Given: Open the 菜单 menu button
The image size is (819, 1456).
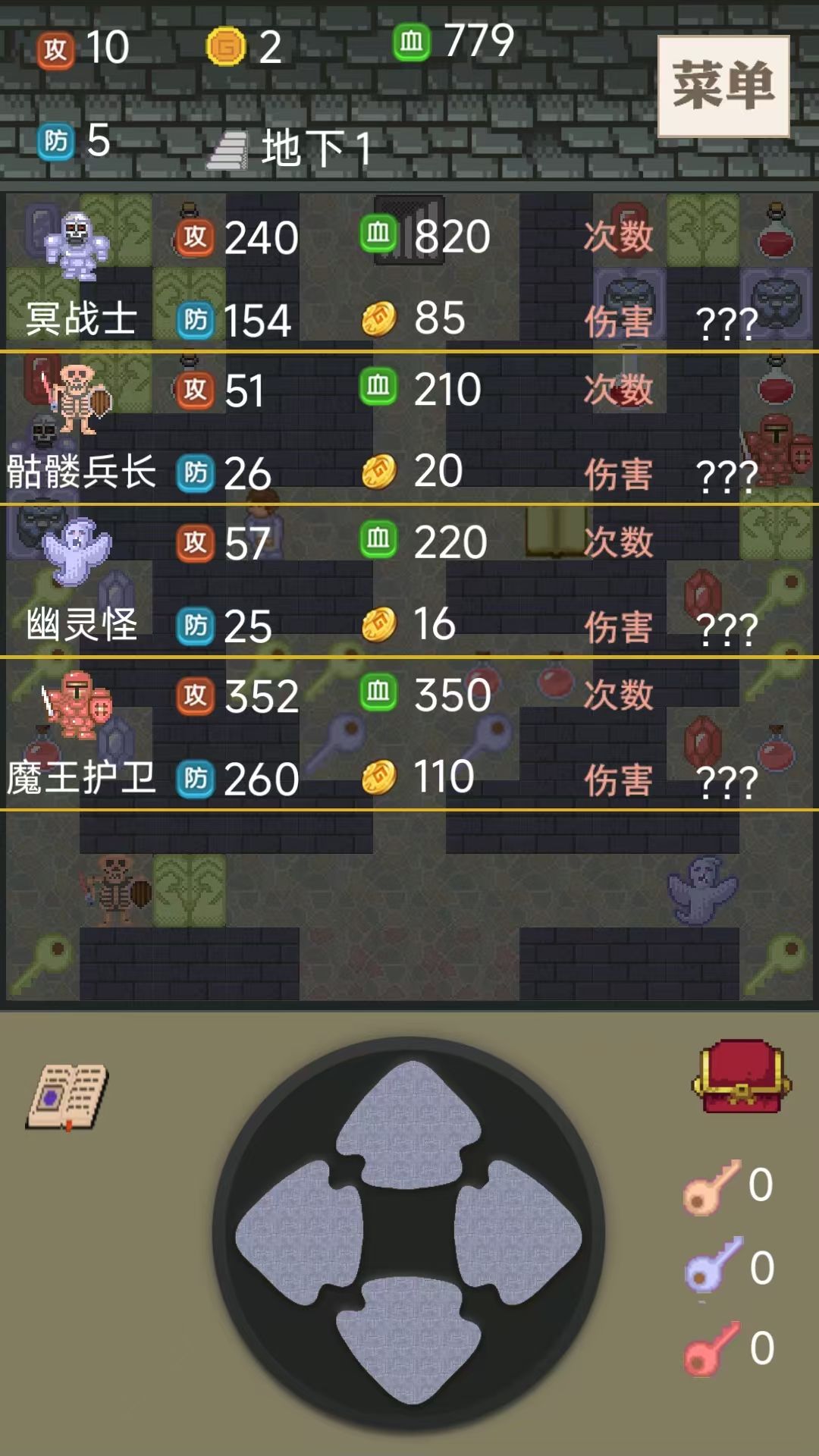Looking at the screenshot, I should (723, 86).
